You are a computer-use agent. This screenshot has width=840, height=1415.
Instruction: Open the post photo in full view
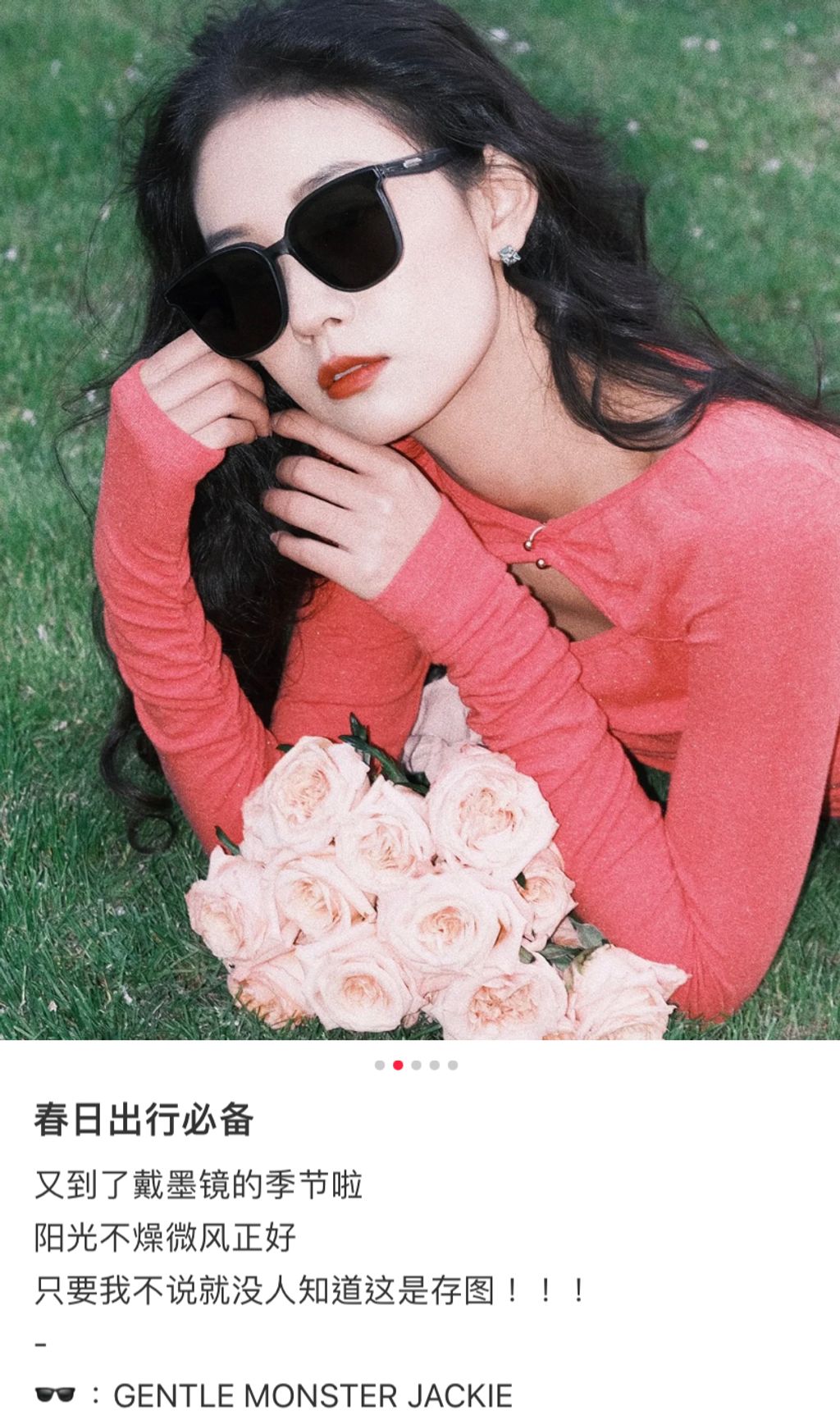click(x=420, y=520)
